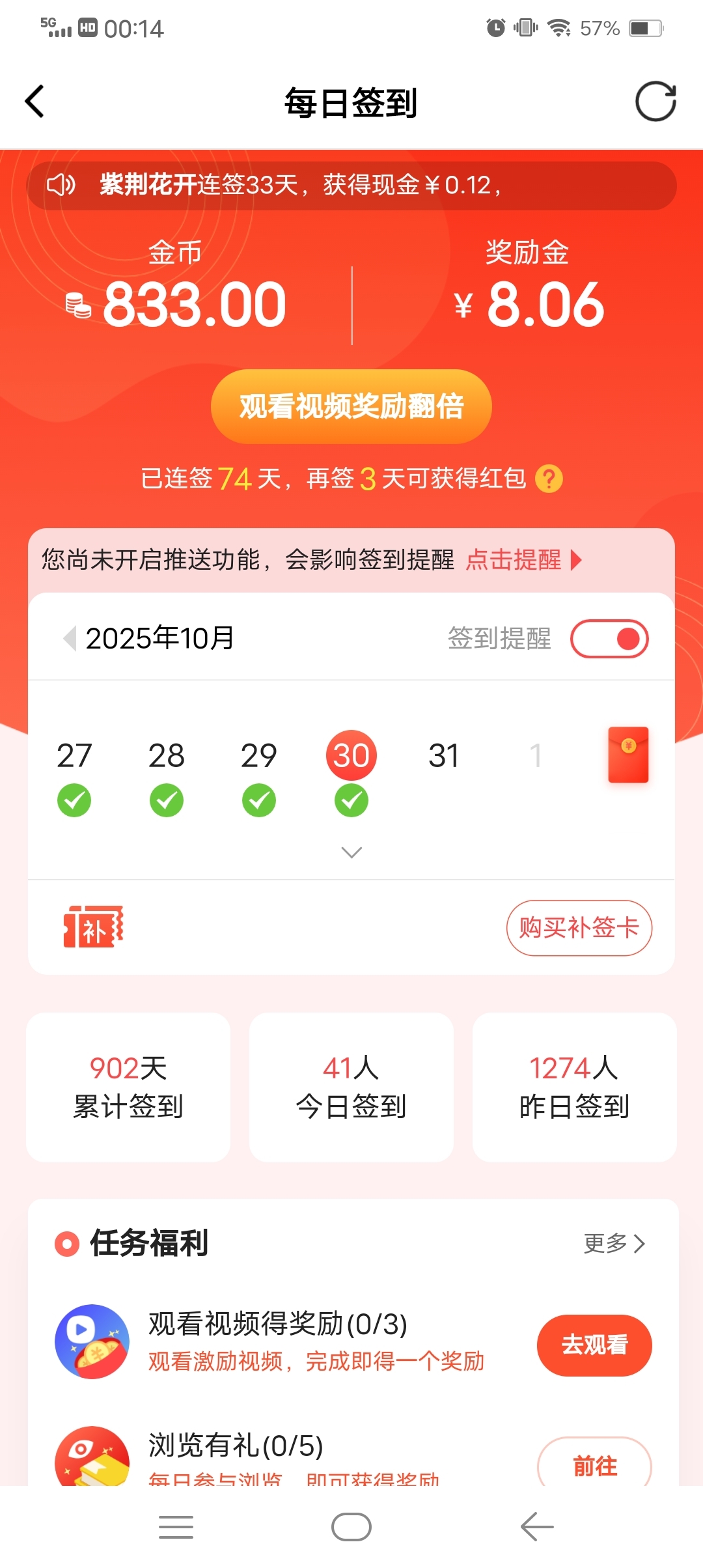
Task: Tap 购买补签卡 button
Action: [x=579, y=928]
